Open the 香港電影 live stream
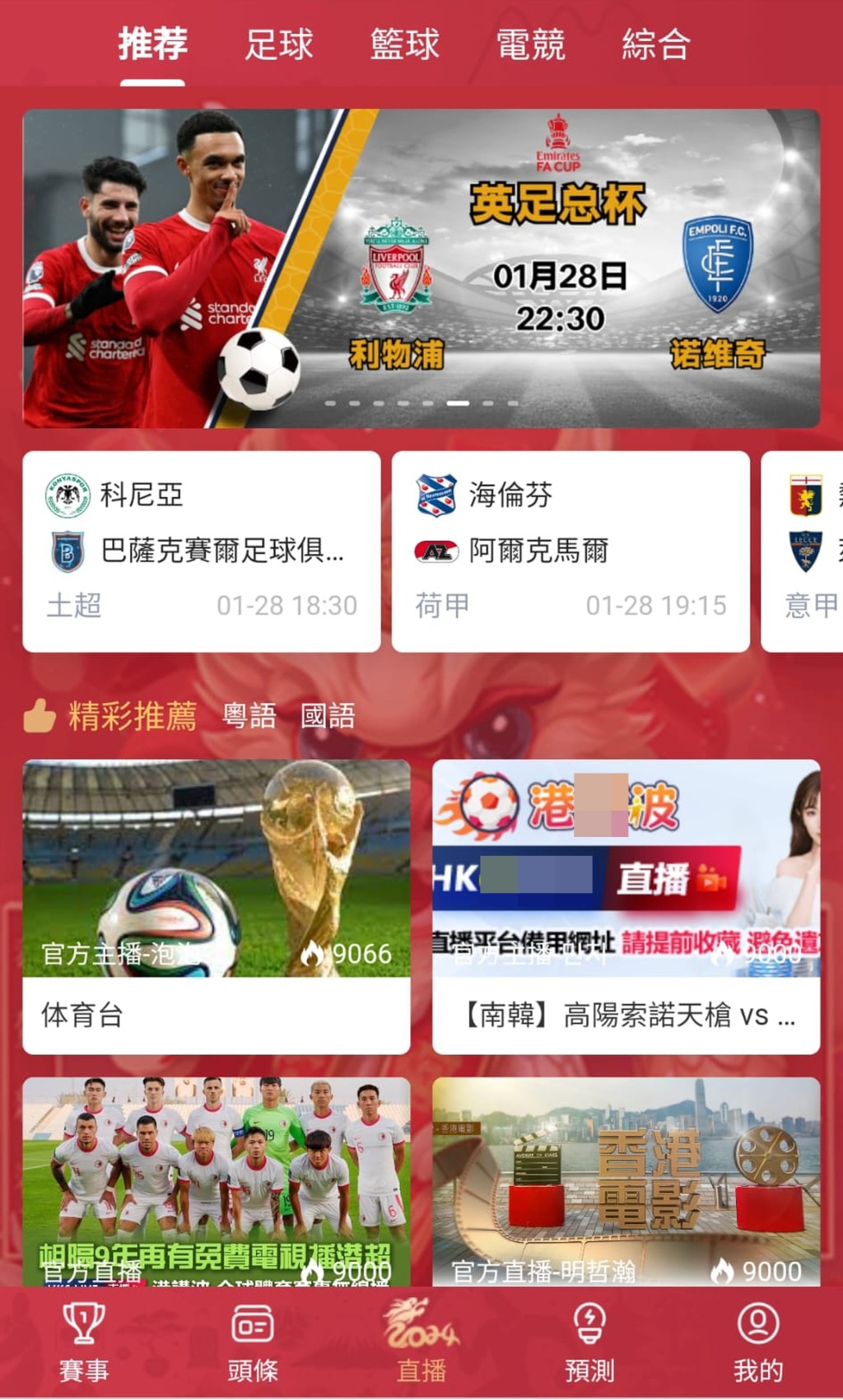 tap(626, 1181)
